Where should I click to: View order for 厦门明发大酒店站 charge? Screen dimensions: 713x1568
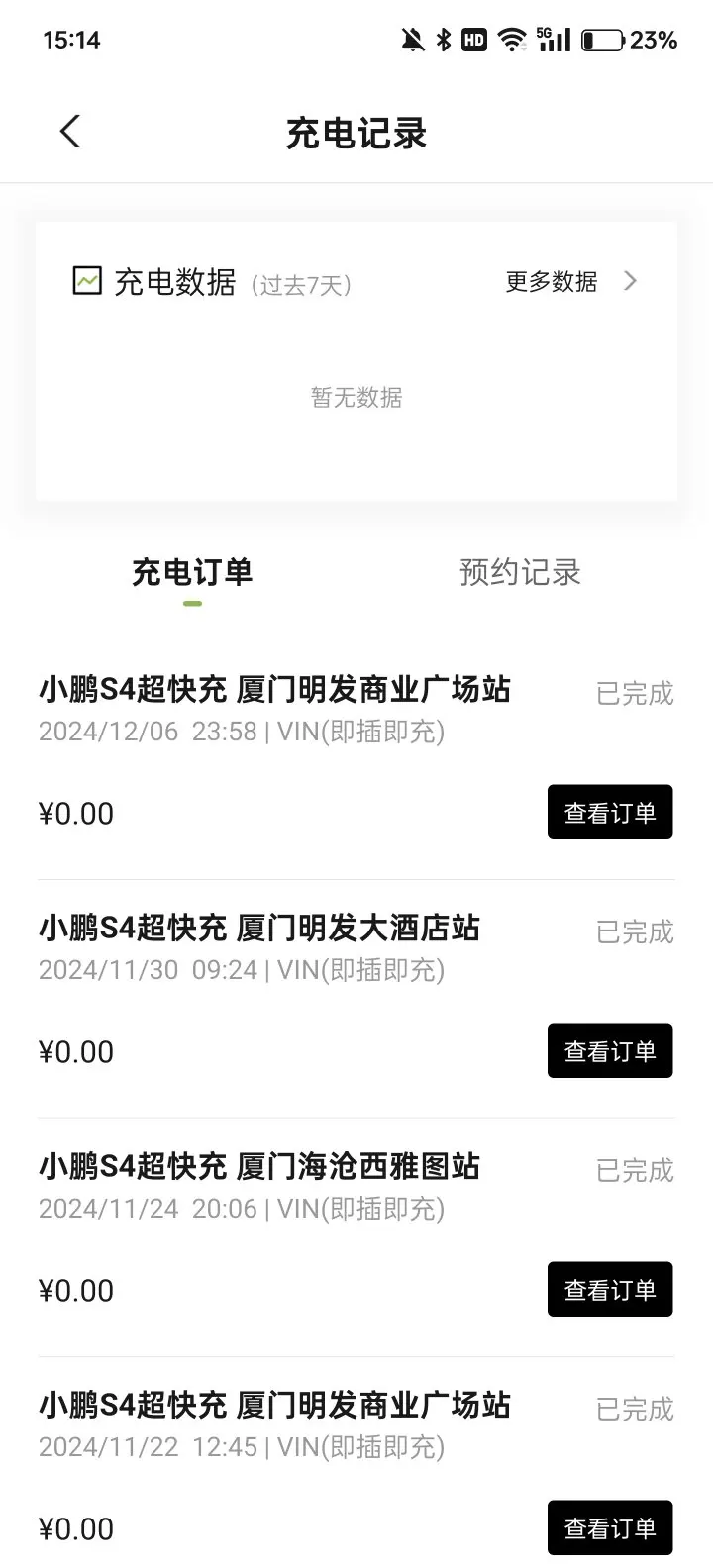[610, 1051]
